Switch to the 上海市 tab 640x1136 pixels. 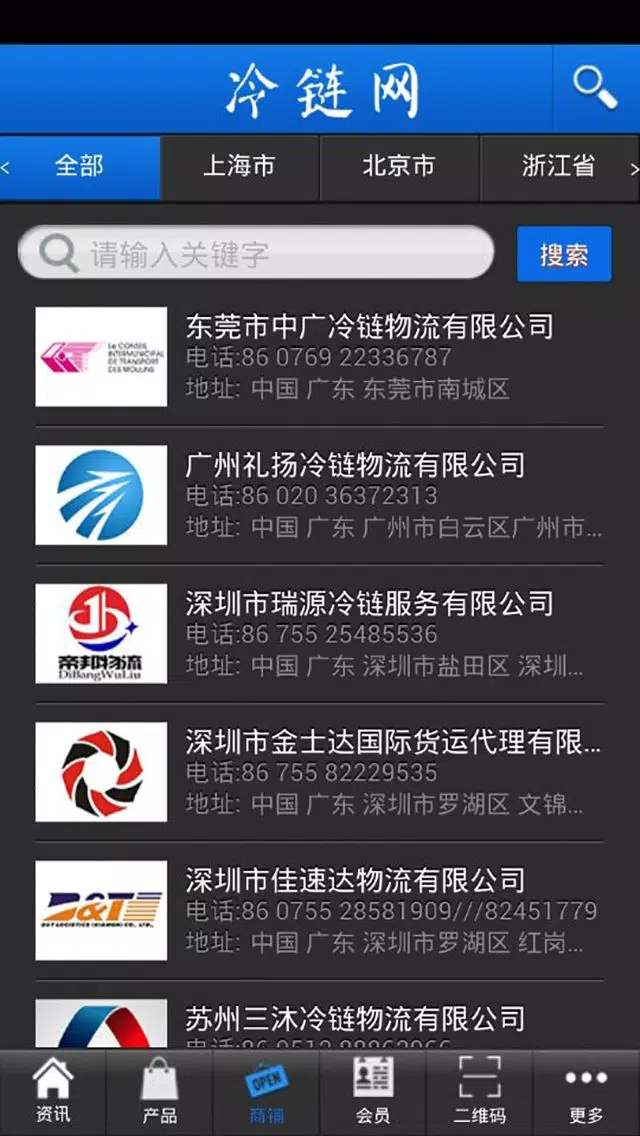click(239, 167)
